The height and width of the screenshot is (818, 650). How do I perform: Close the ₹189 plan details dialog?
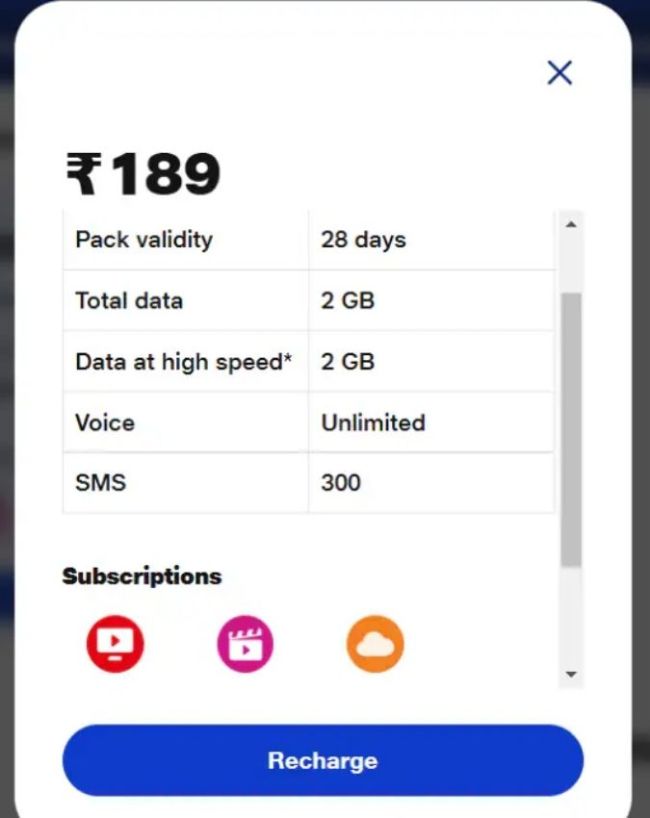(x=559, y=72)
